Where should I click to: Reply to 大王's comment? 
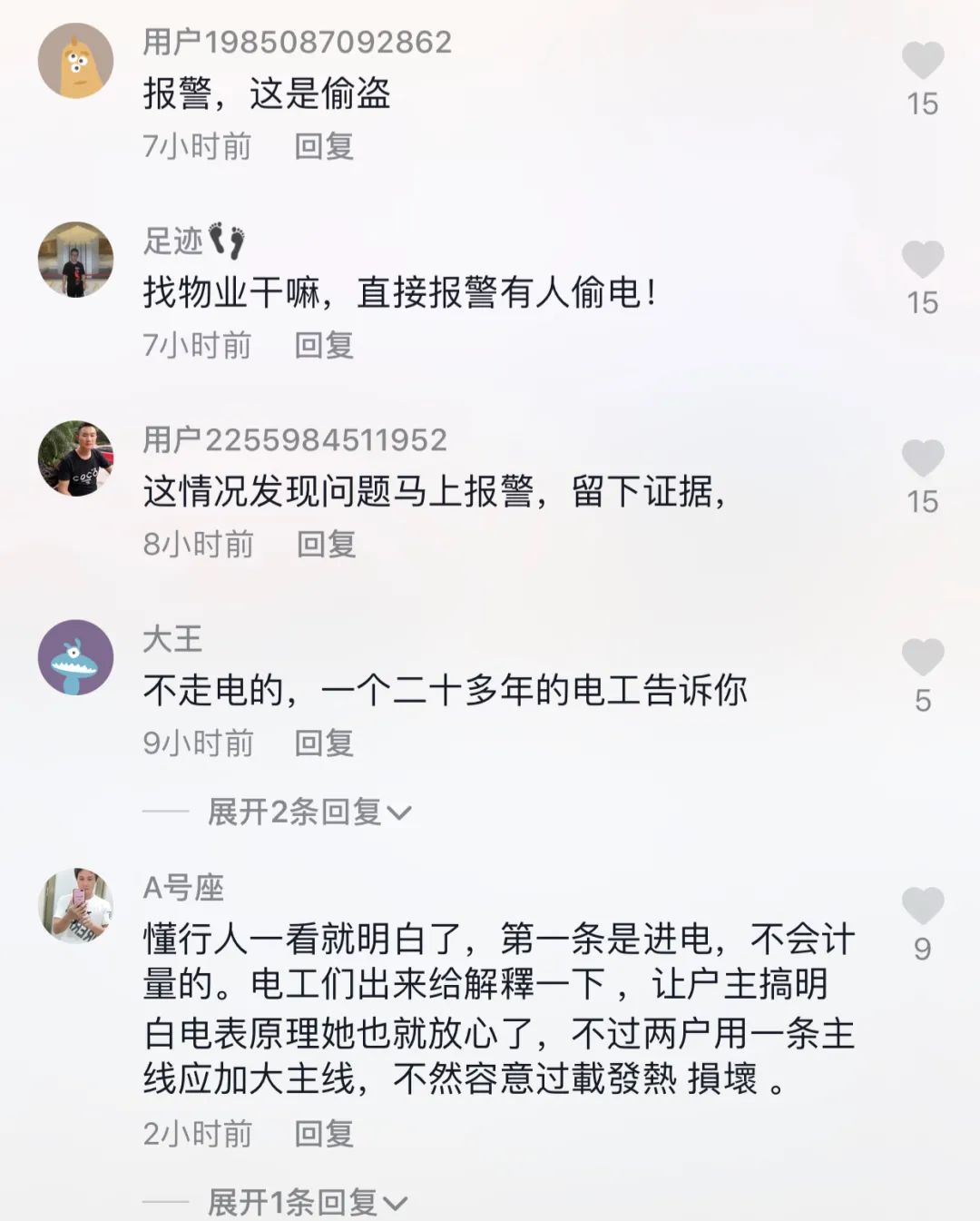pos(324,743)
